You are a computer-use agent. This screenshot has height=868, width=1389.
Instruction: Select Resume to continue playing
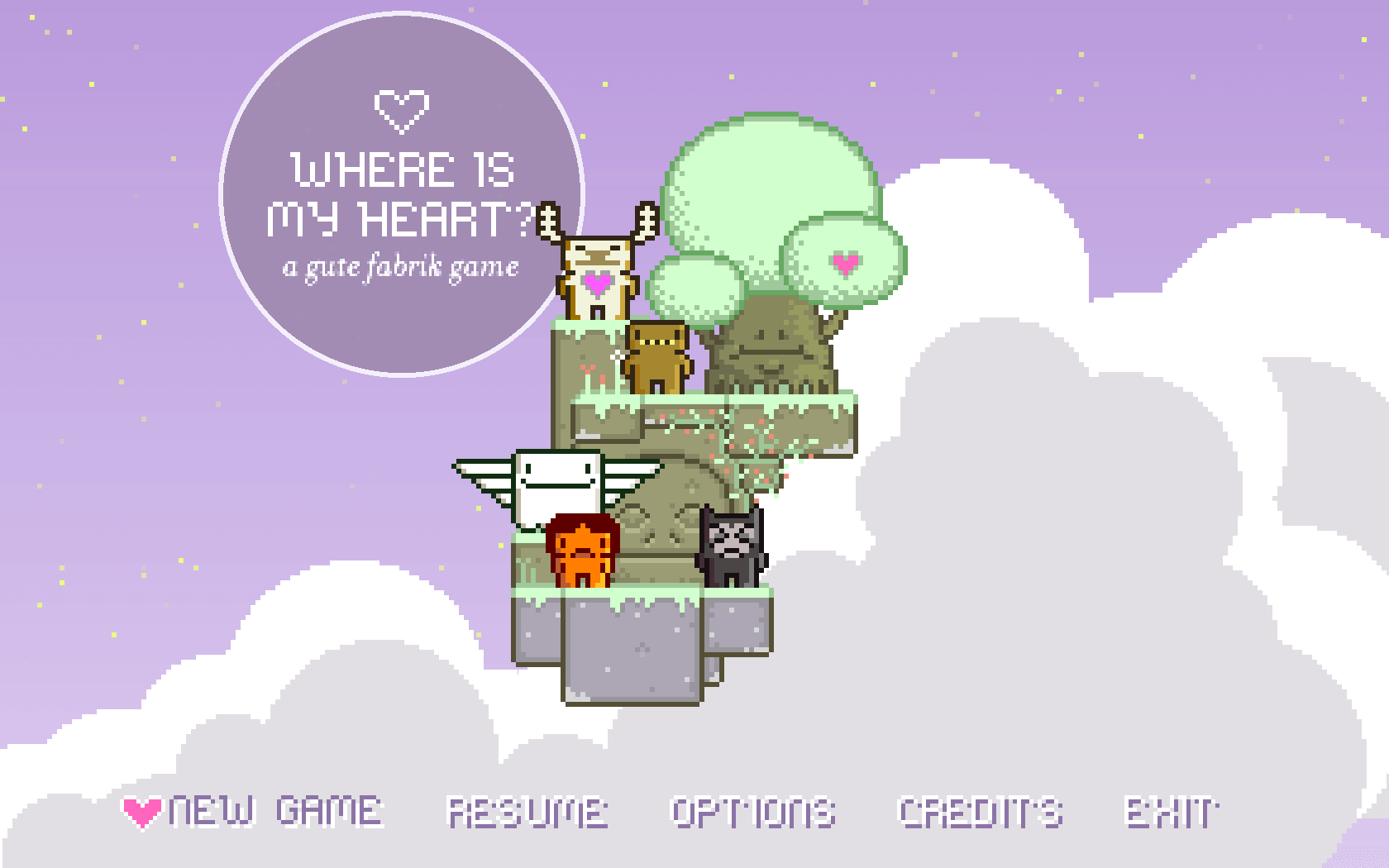527,812
